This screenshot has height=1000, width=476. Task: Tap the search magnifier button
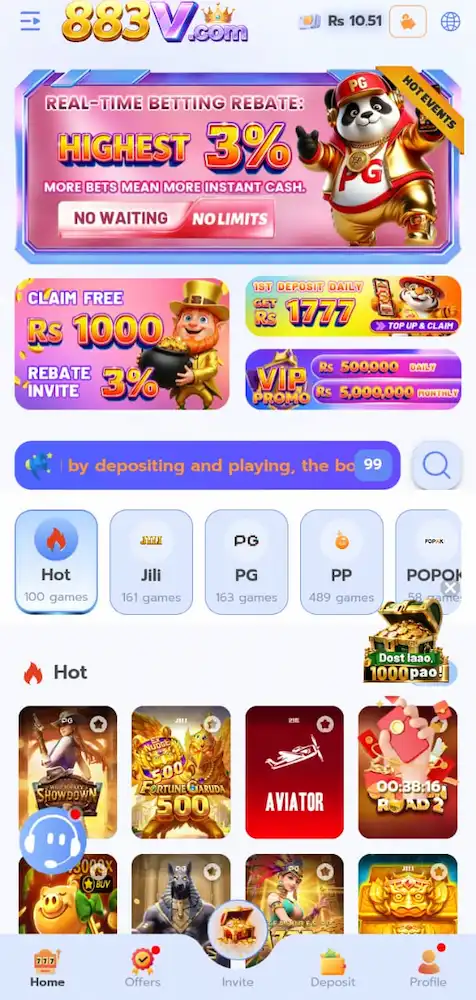point(436,466)
